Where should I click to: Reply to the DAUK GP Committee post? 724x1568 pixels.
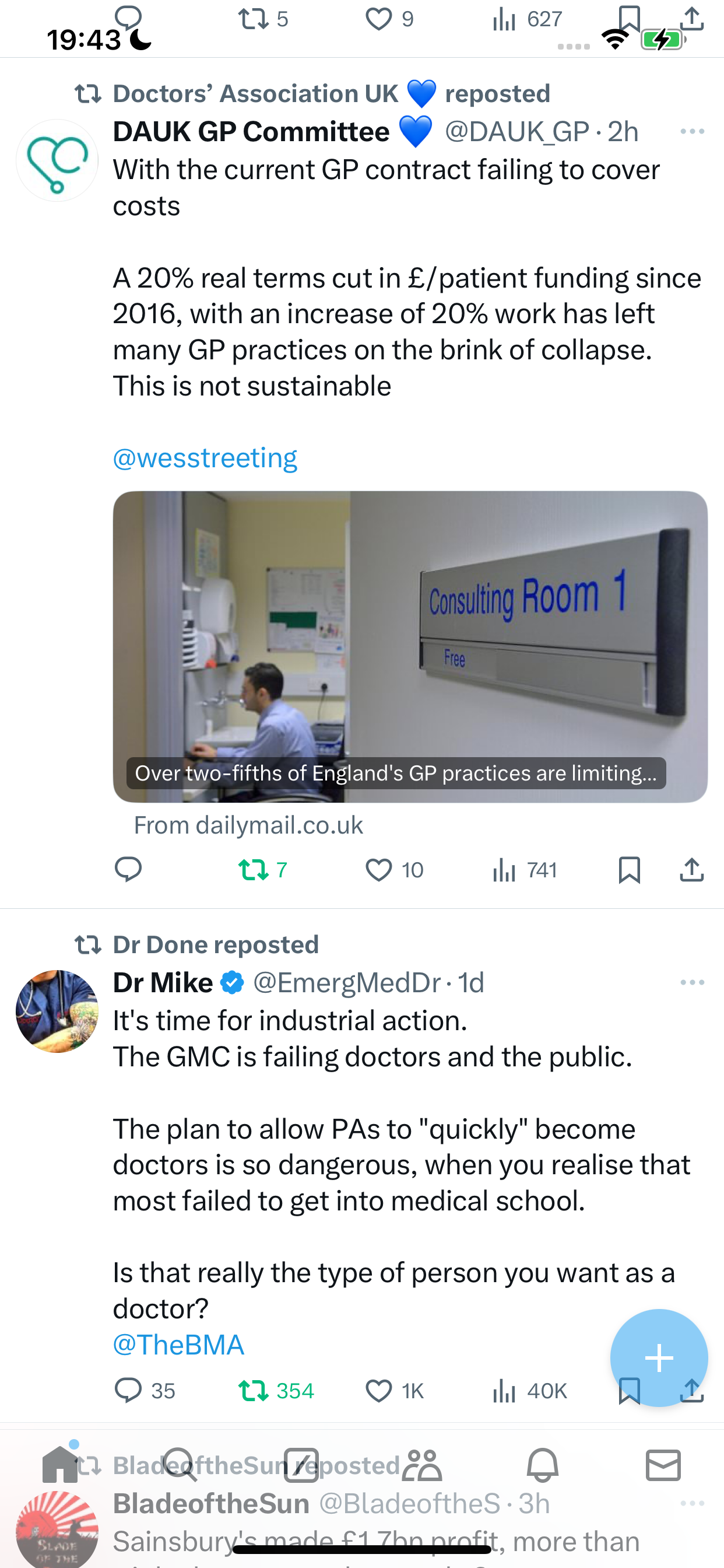click(128, 869)
